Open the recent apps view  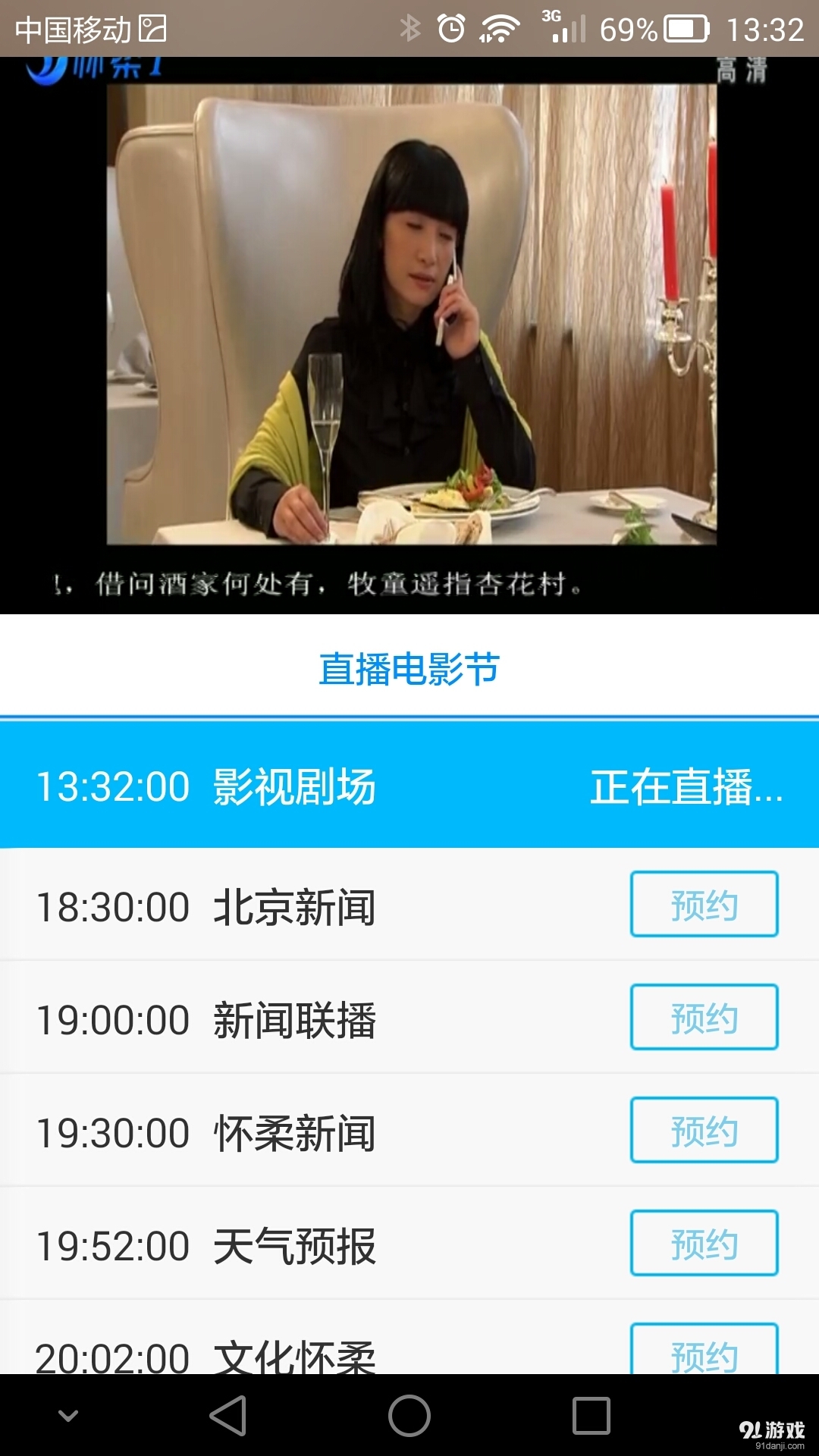pos(591,1416)
